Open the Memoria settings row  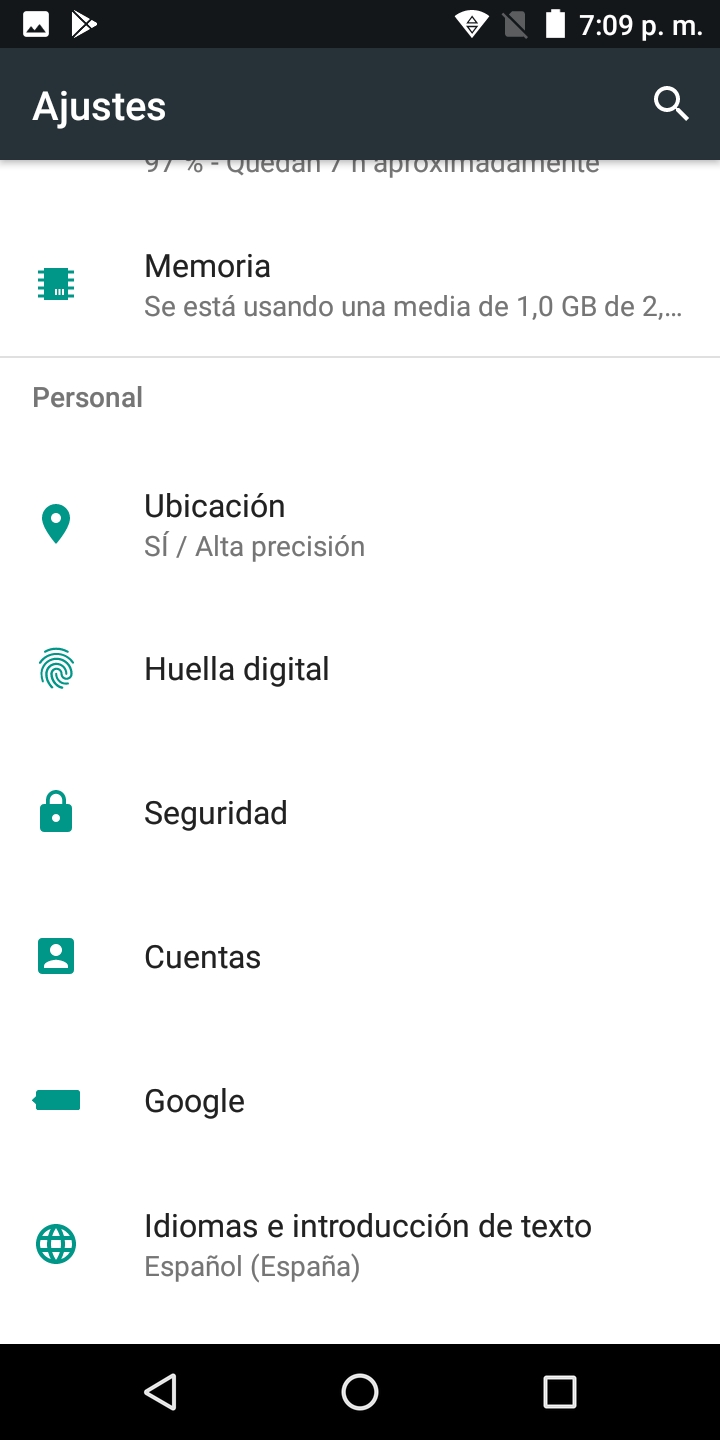click(x=360, y=285)
